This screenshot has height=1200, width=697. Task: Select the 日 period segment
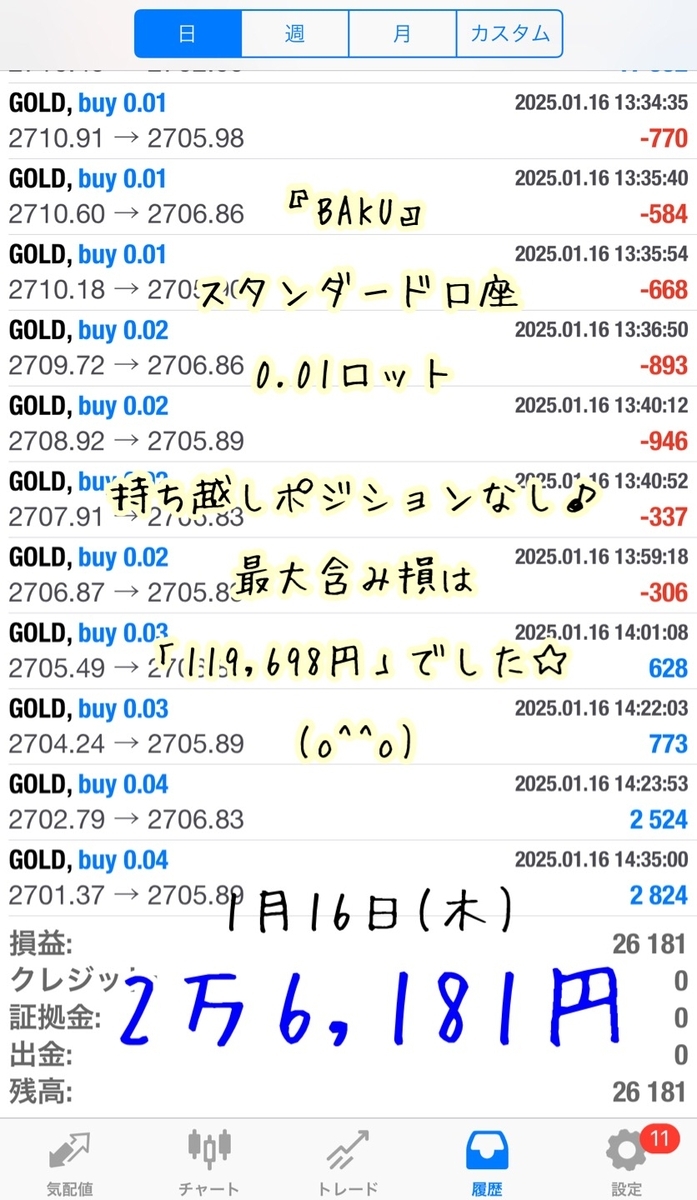pyautogui.click(x=187, y=34)
